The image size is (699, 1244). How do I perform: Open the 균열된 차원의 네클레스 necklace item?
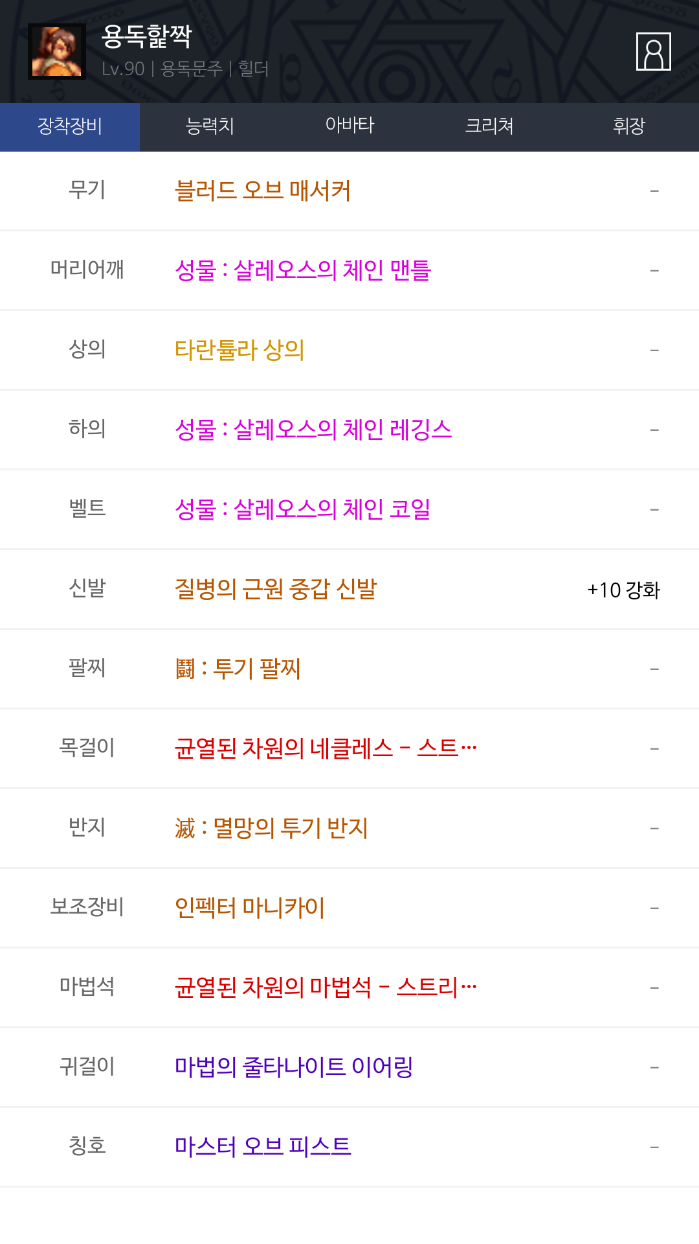pyautogui.click(x=325, y=748)
